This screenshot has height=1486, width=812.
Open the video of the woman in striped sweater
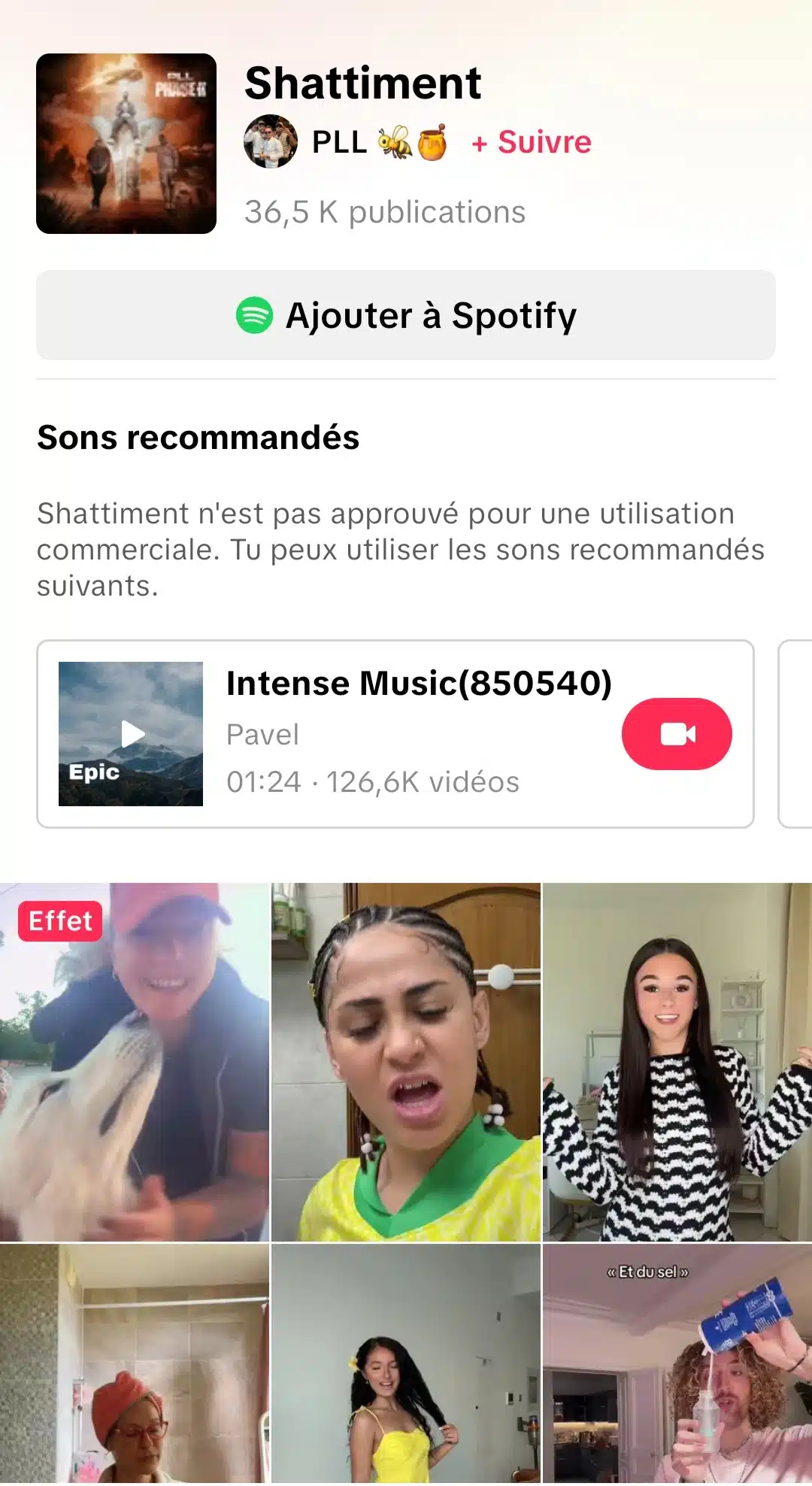(x=677, y=1060)
